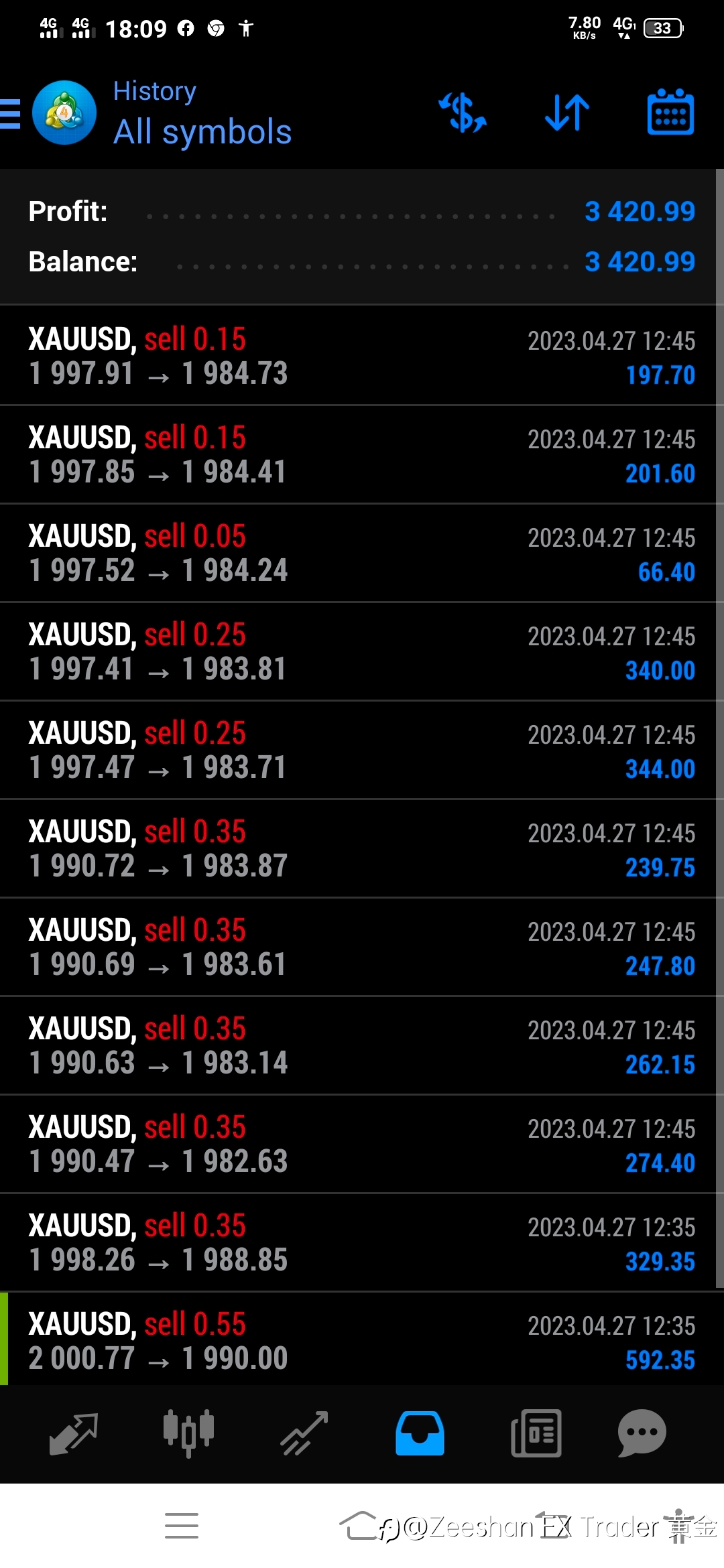
Task: Tap the system recent apps button
Action: tap(181, 1526)
